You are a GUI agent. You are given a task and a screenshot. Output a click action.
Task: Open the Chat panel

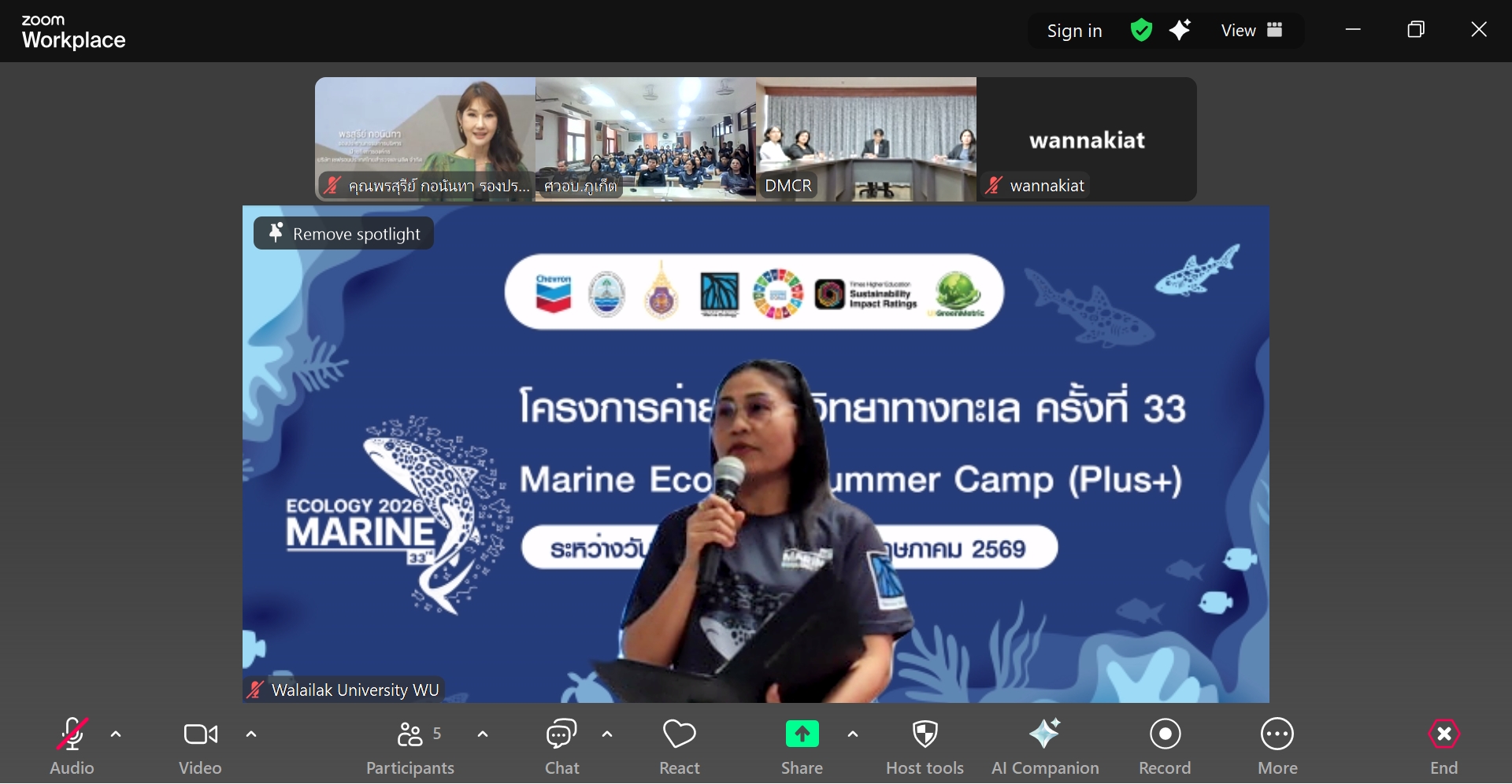pyautogui.click(x=561, y=745)
